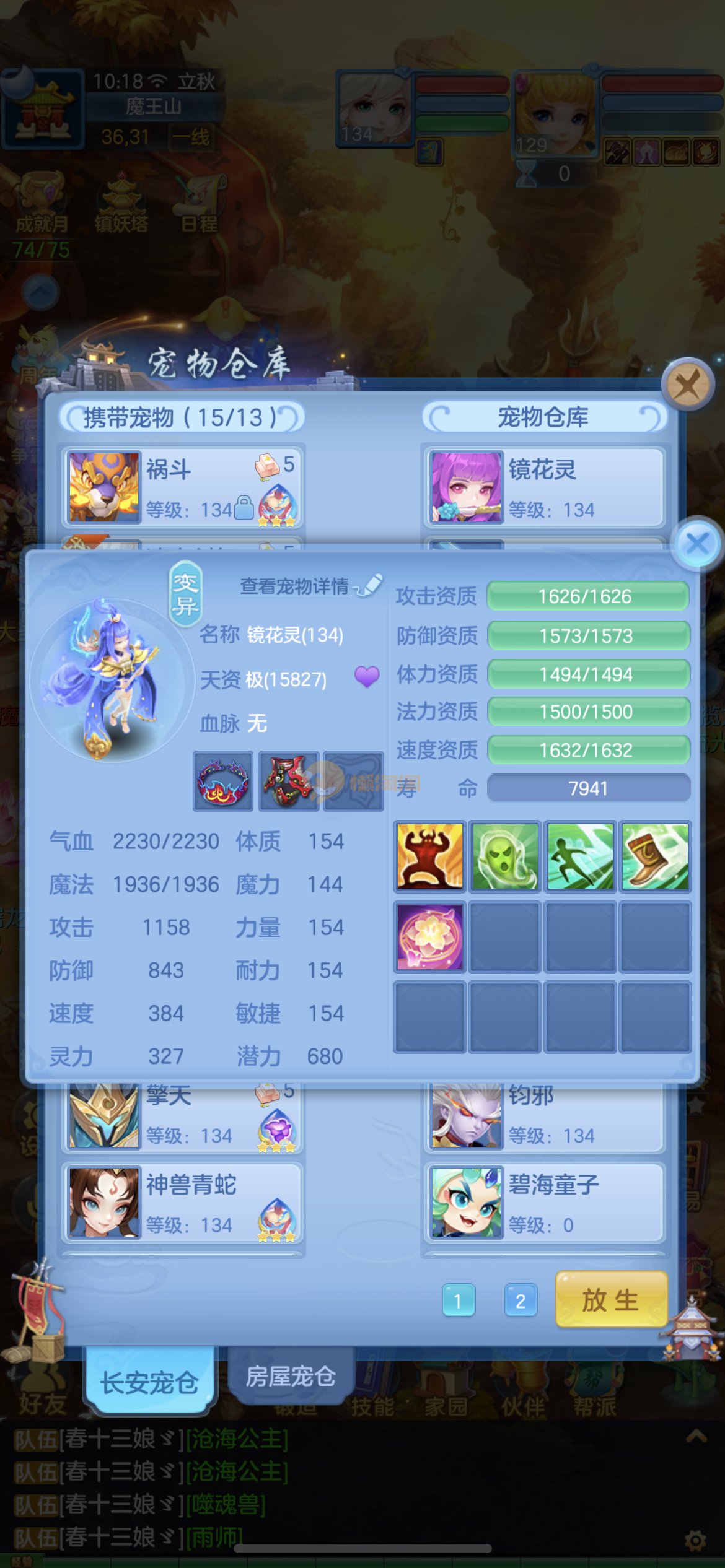Select the 祸斗 carried pet
725x1568 pixels.
pyautogui.click(x=182, y=487)
